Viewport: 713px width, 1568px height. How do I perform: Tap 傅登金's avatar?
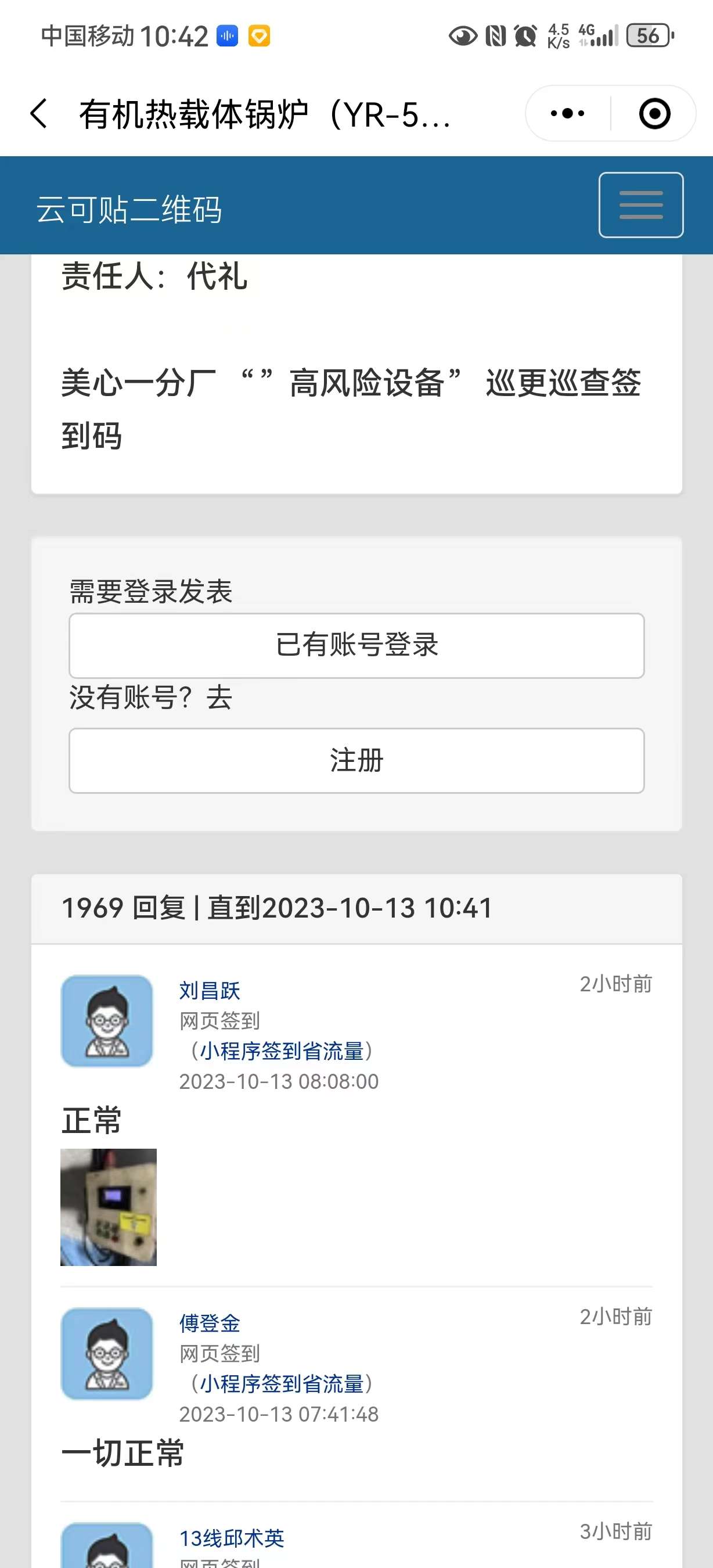(x=107, y=1354)
